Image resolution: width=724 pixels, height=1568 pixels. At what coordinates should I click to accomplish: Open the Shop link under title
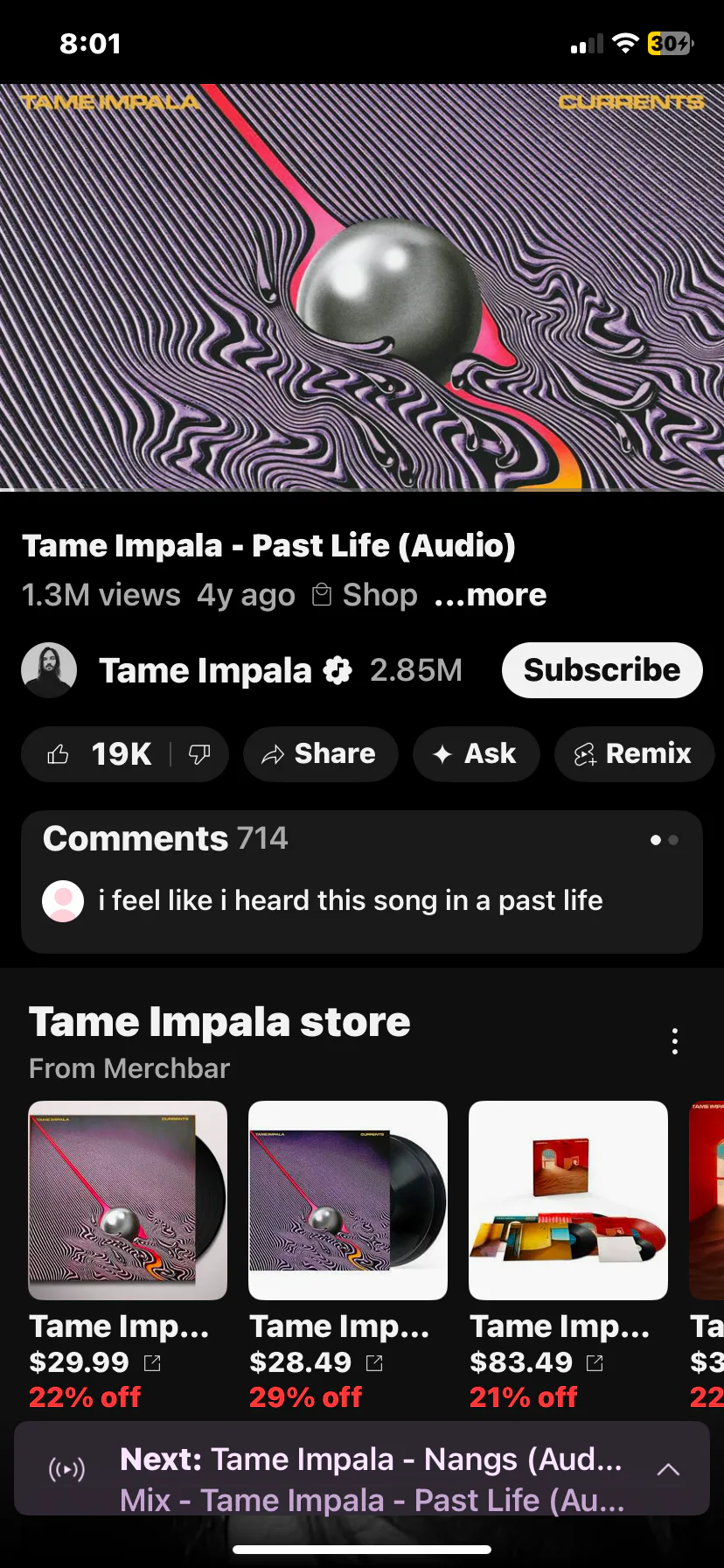pyautogui.click(x=365, y=595)
